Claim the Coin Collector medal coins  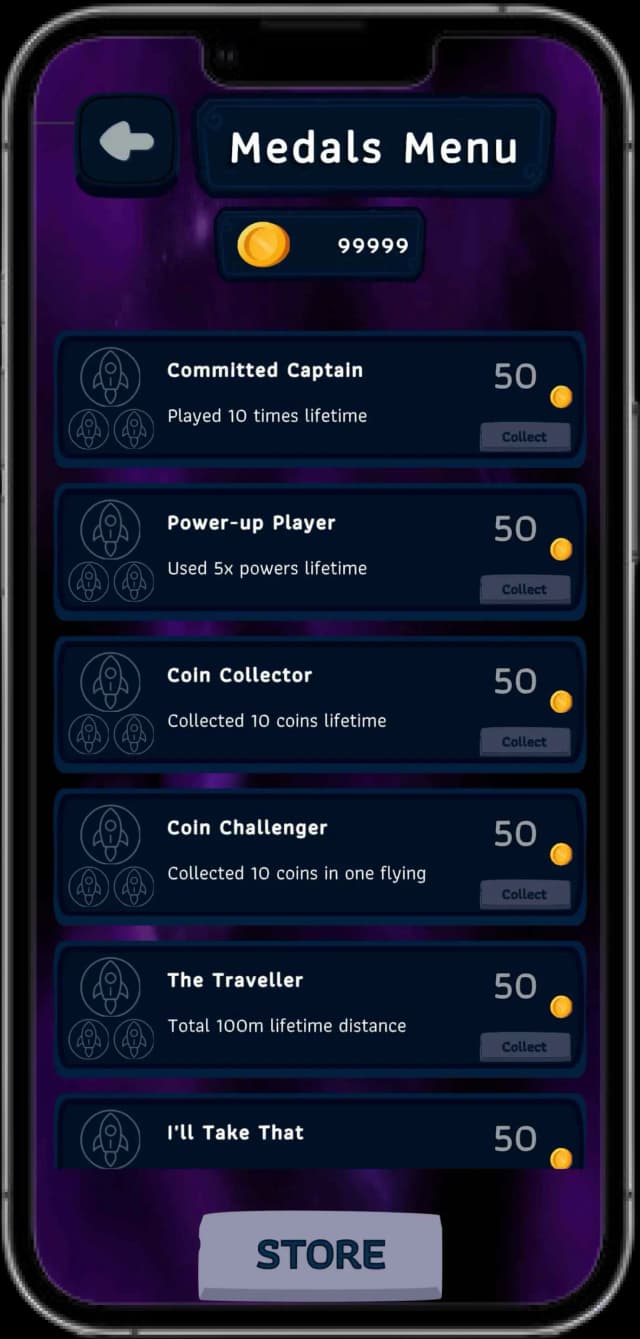tap(524, 742)
